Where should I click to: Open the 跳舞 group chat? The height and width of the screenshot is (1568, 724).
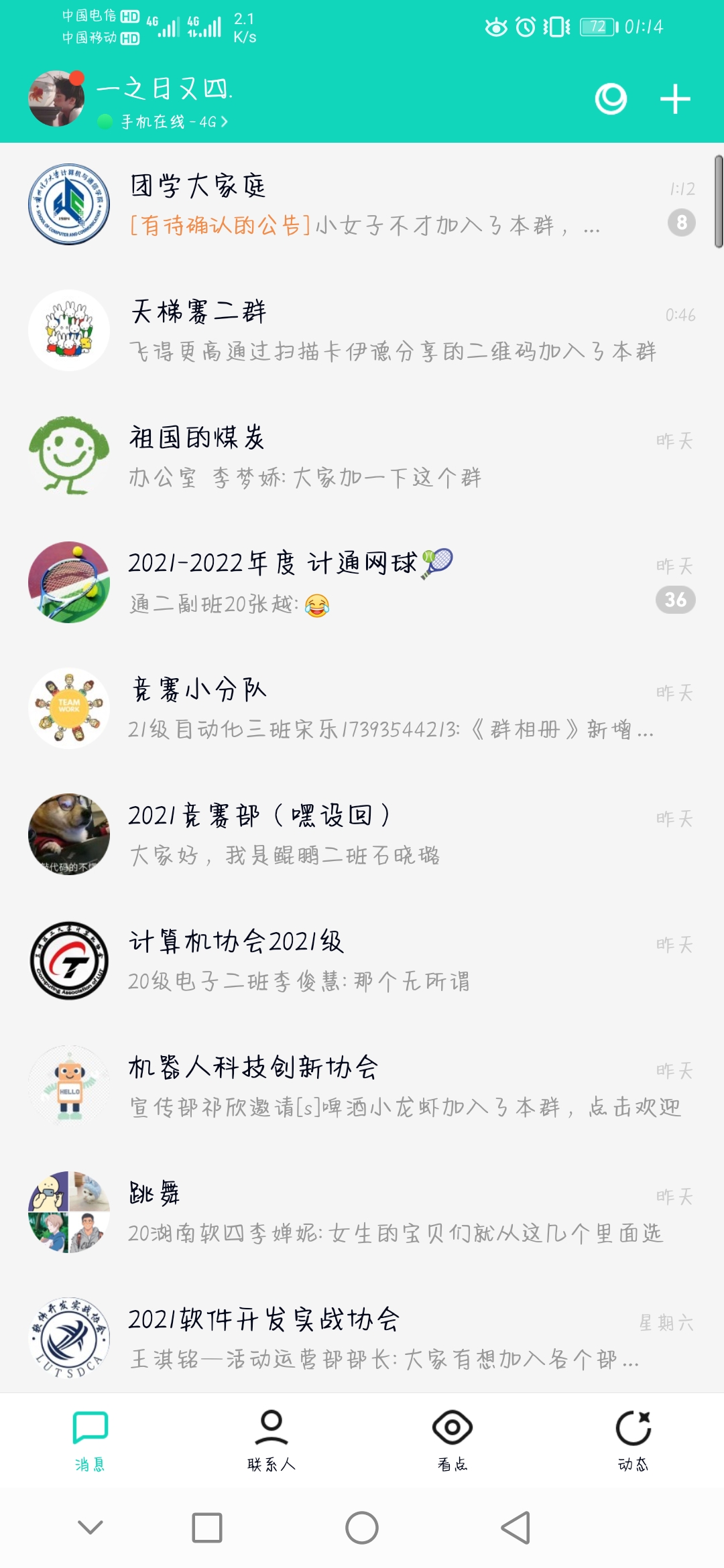362,1212
